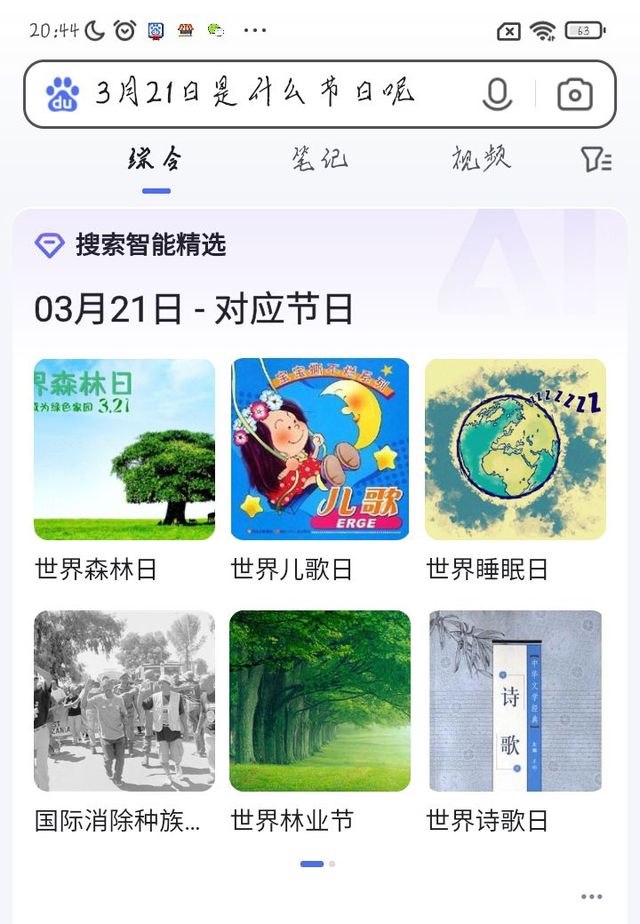Open the three-dot menu below the cards
Image resolution: width=640 pixels, height=924 pixels.
591,896
